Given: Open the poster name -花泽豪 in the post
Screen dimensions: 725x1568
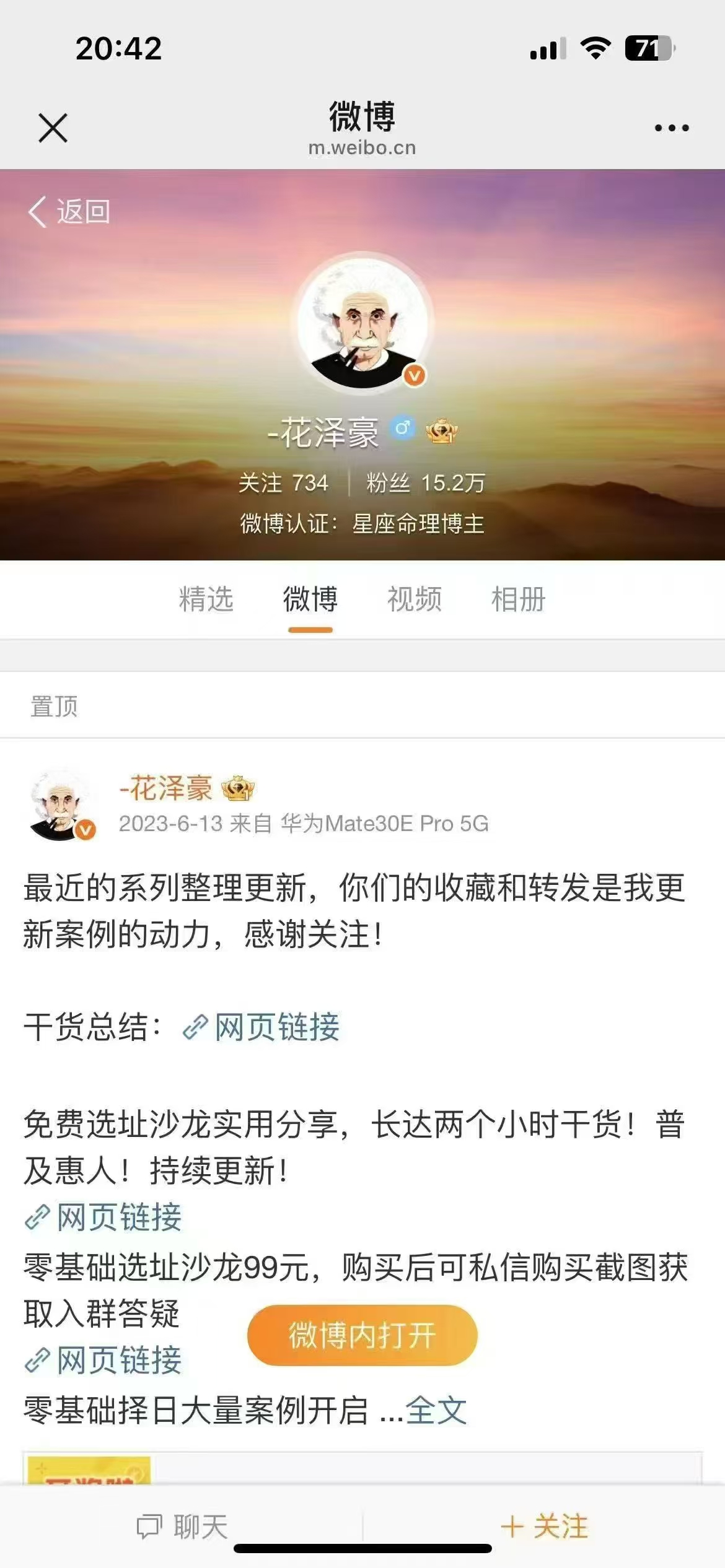Looking at the screenshot, I should tap(166, 788).
